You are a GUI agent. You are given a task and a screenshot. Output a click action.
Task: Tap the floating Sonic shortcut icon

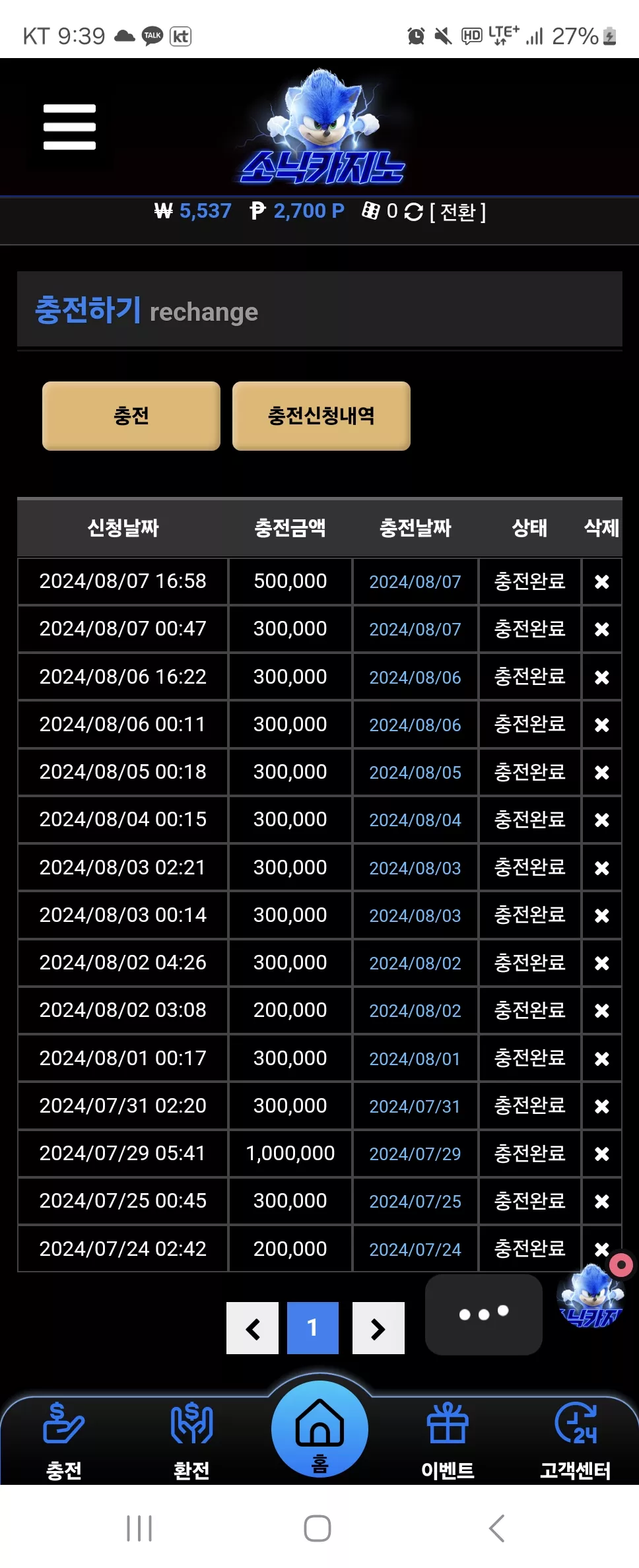point(591,1296)
